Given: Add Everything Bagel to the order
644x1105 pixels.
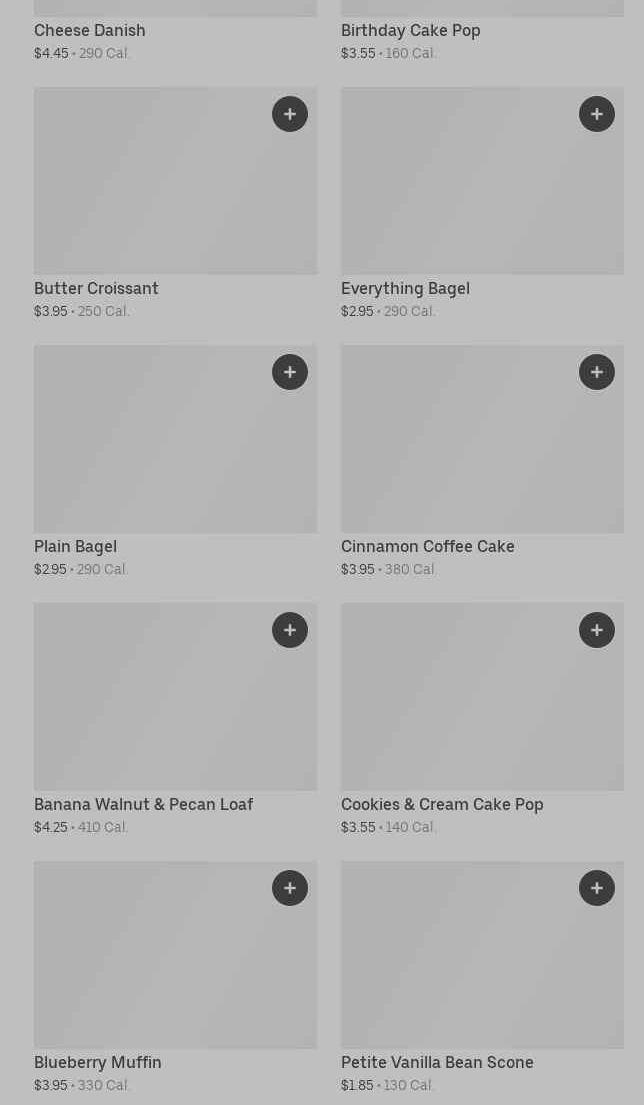Looking at the screenshot, I should tap(597, 114).
